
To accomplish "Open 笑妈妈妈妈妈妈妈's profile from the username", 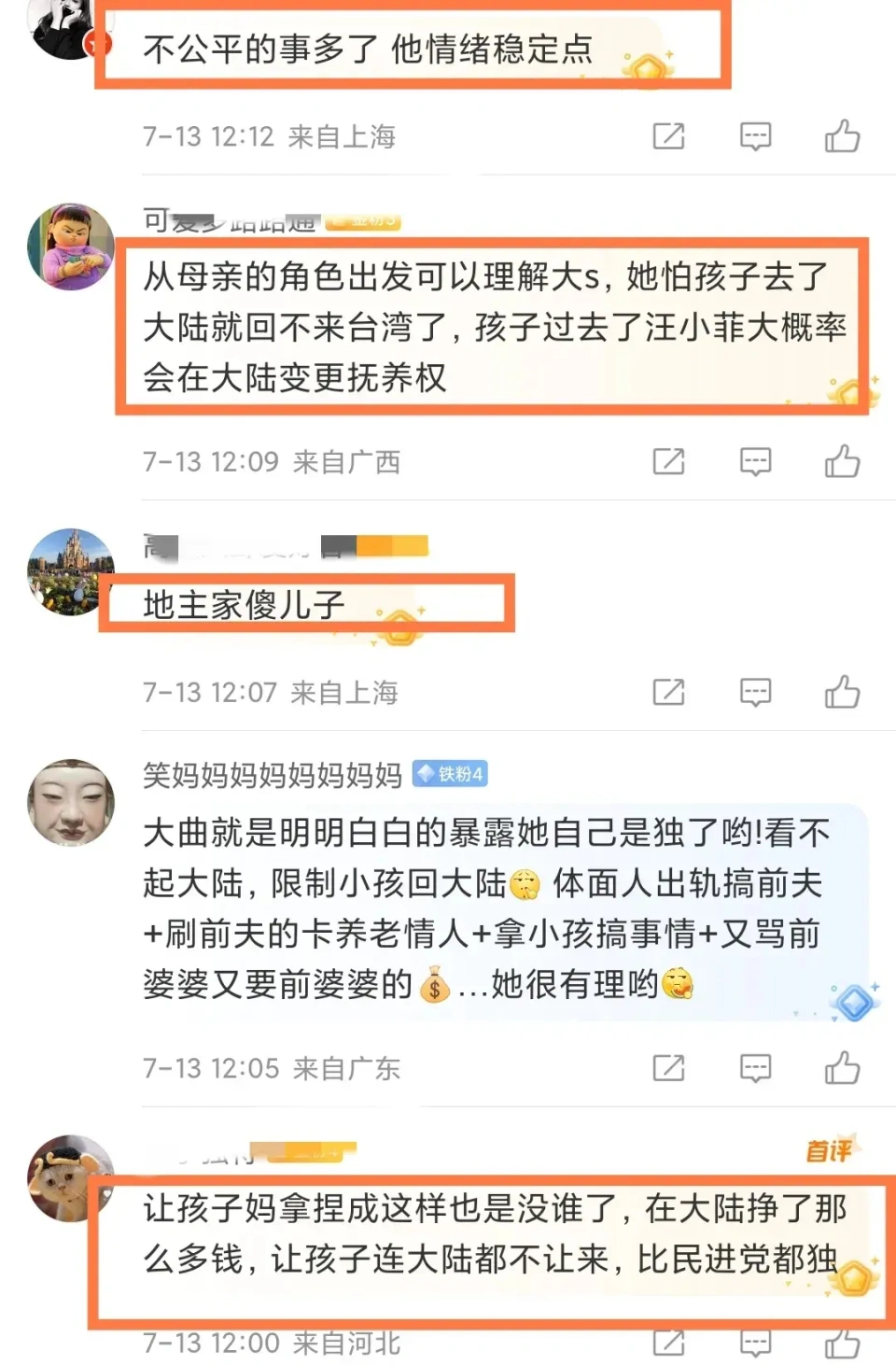I will (x=272, y=774).
